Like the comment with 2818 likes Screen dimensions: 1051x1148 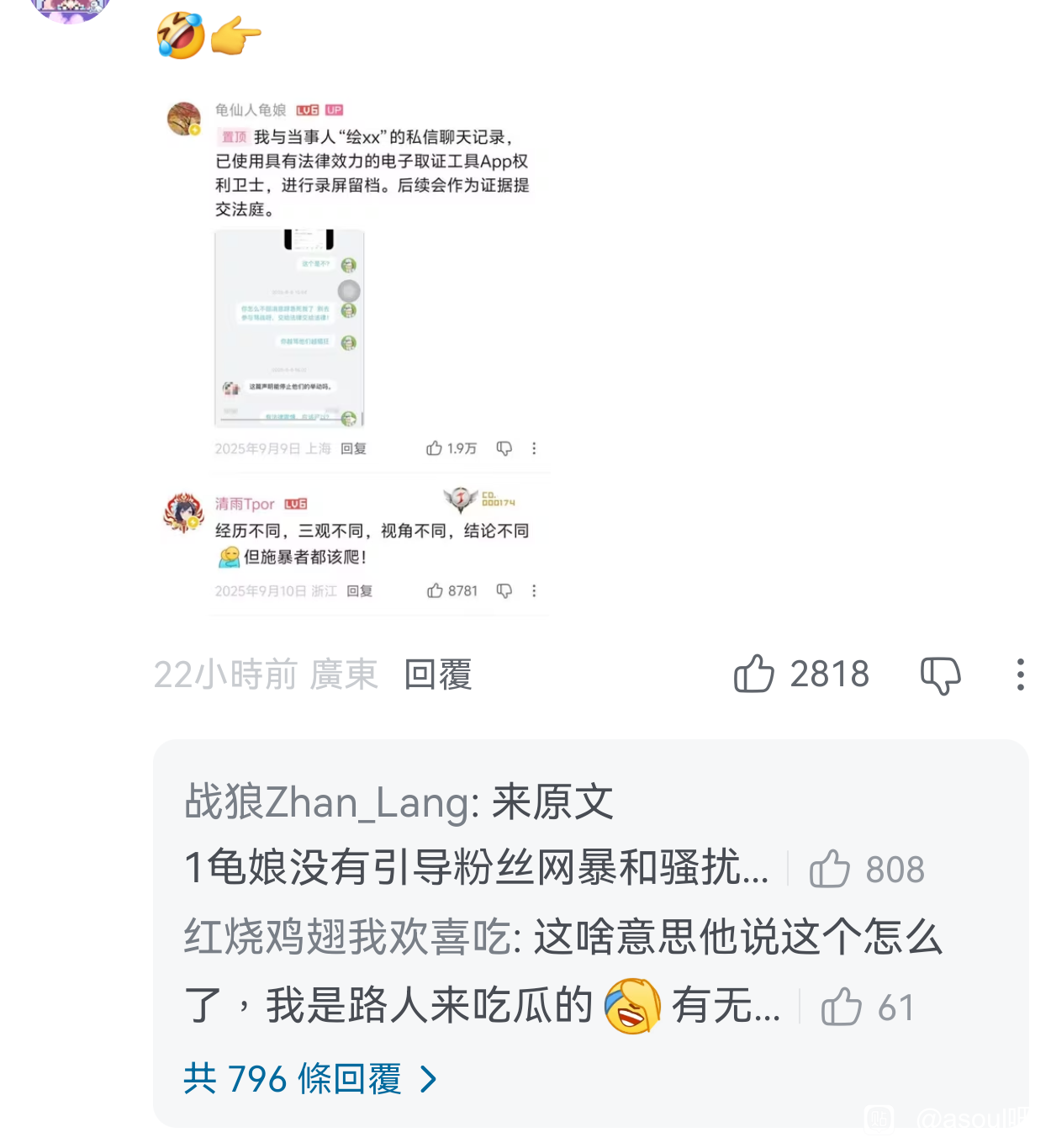coord(754,675)
